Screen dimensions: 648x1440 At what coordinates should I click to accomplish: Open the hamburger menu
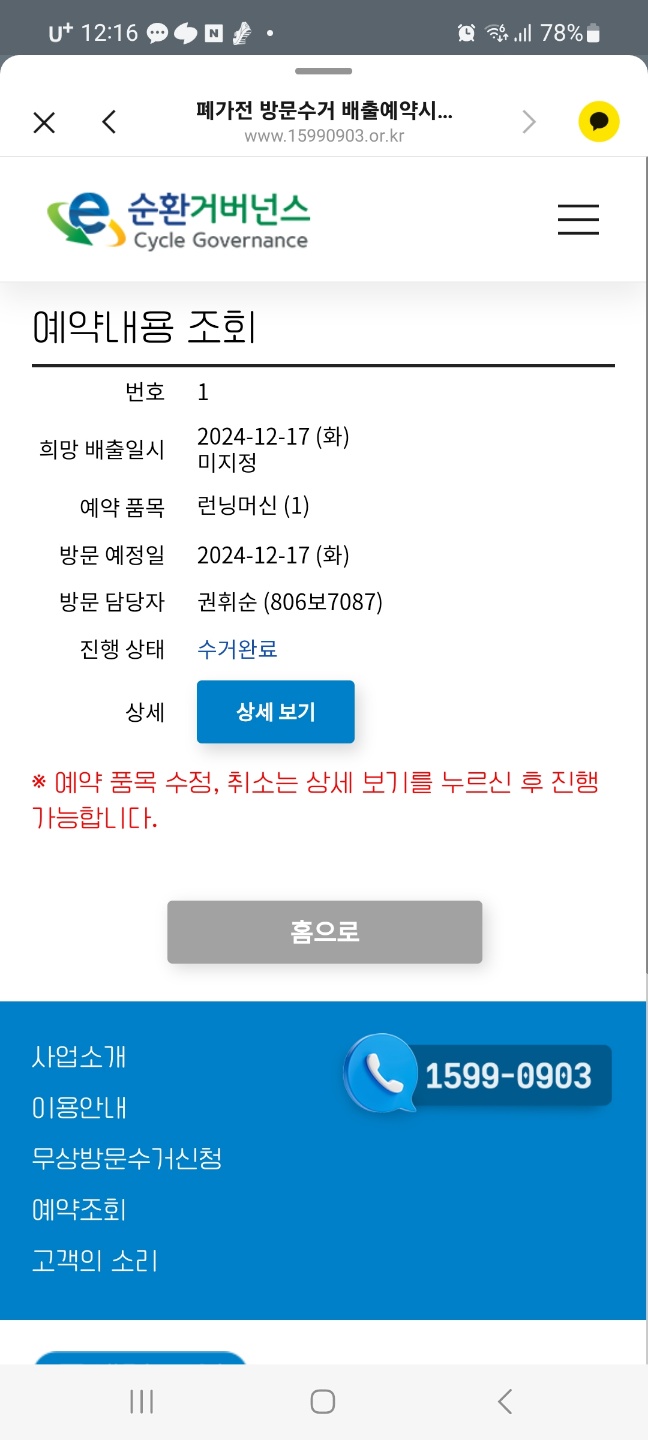click(578, 219)
